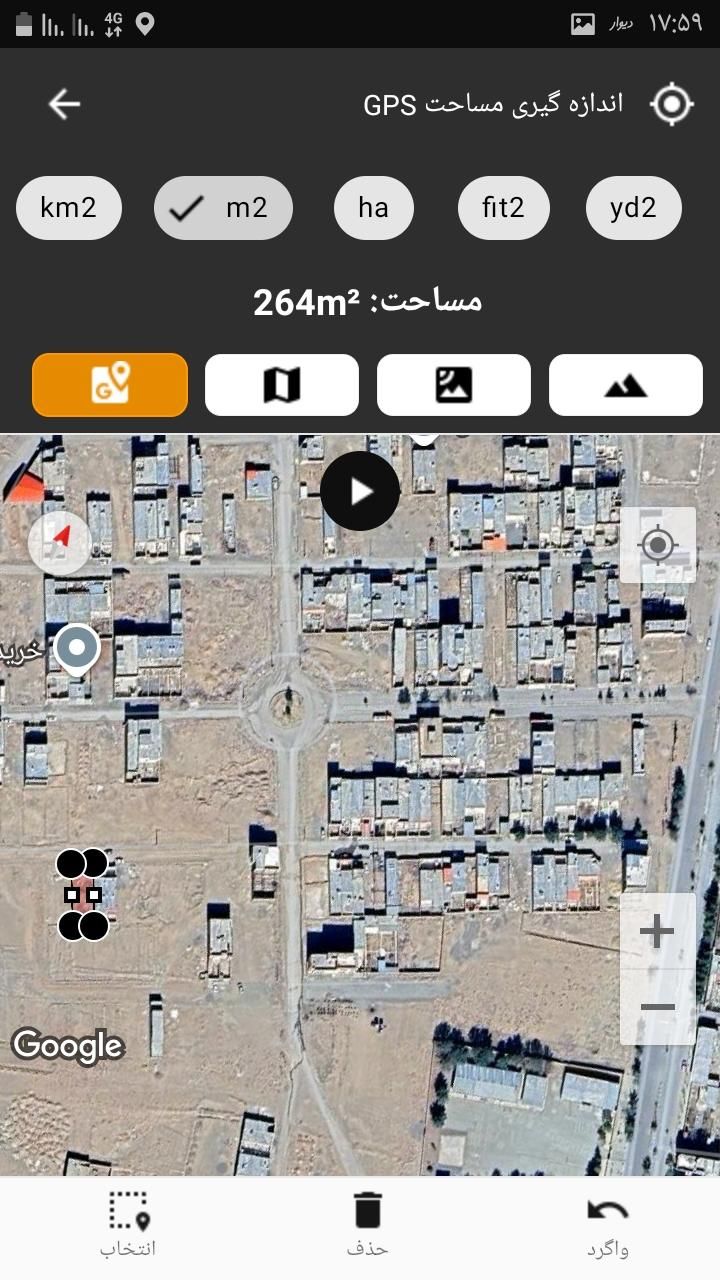The image size is (720, 1280).
Task: Switch area unit to fit2
Action: click(503, 208)
